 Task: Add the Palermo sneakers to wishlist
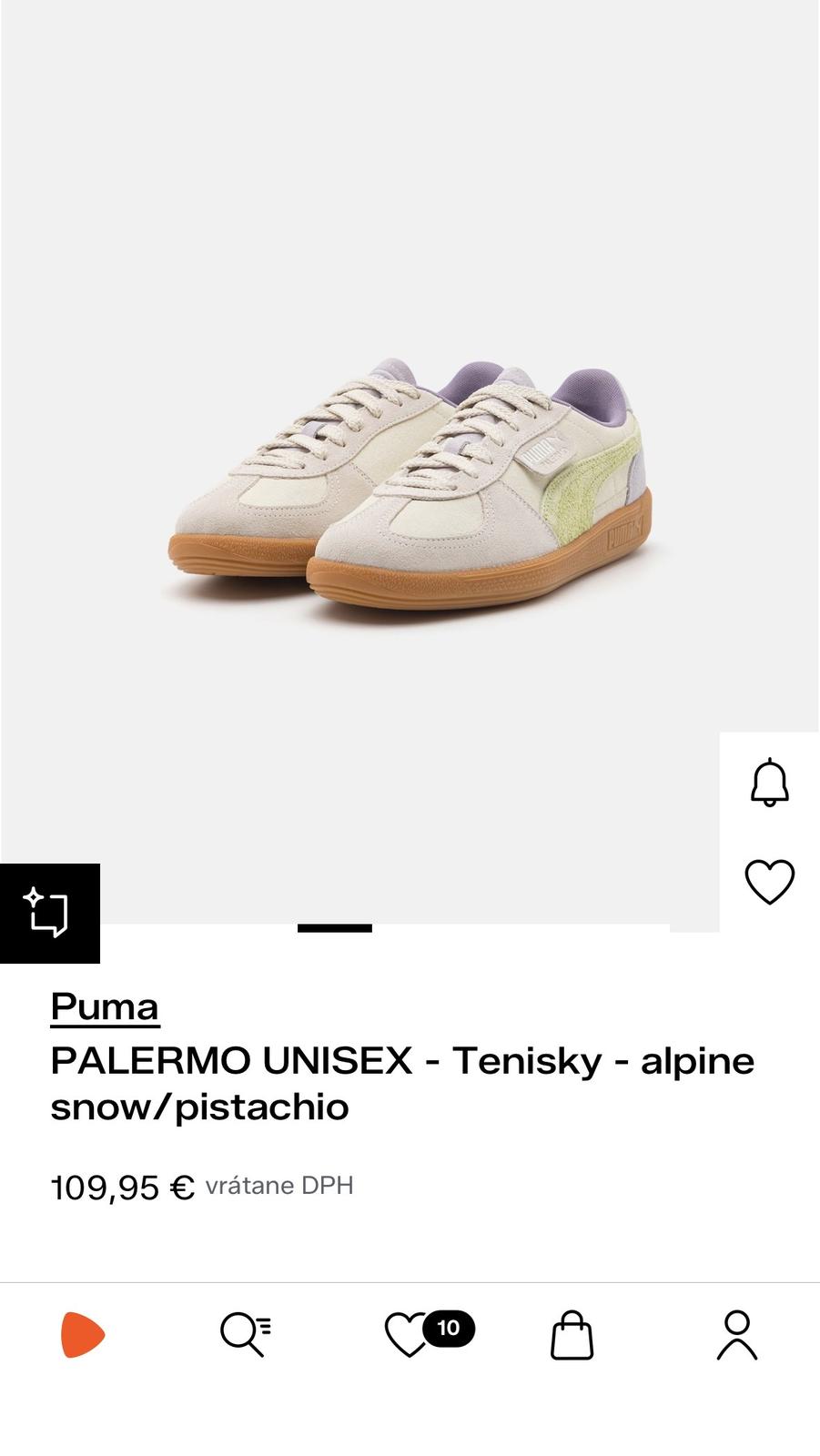tap(769, 882)
